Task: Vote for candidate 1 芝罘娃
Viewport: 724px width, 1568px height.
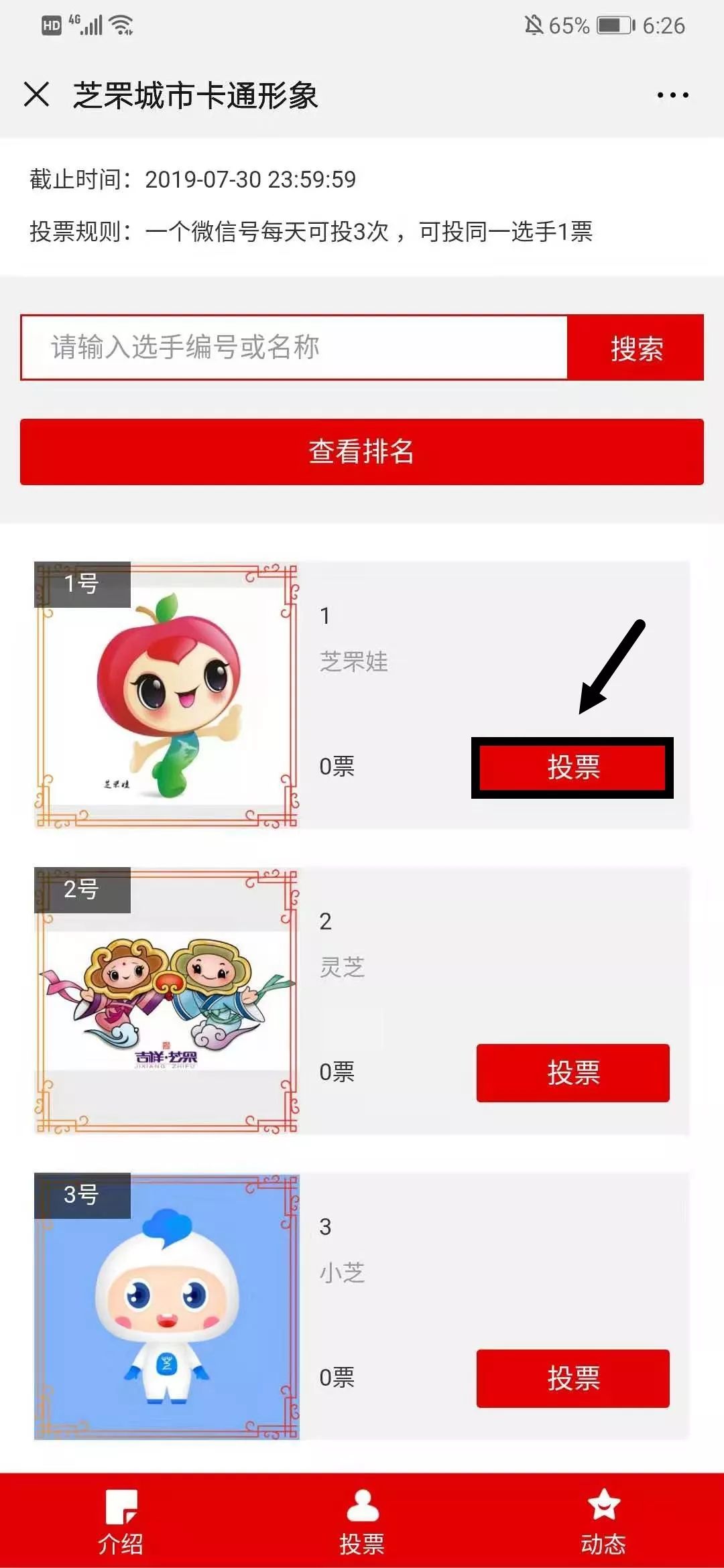Action: 572,767
